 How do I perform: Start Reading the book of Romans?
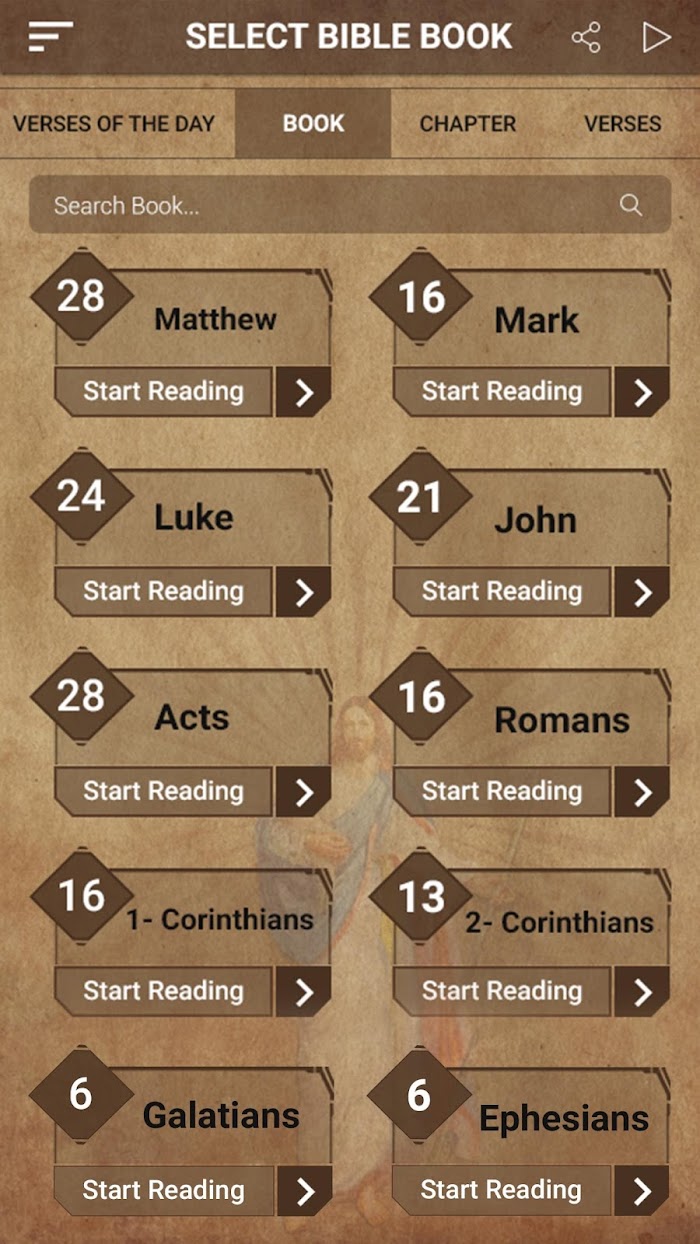pos(502,791)
